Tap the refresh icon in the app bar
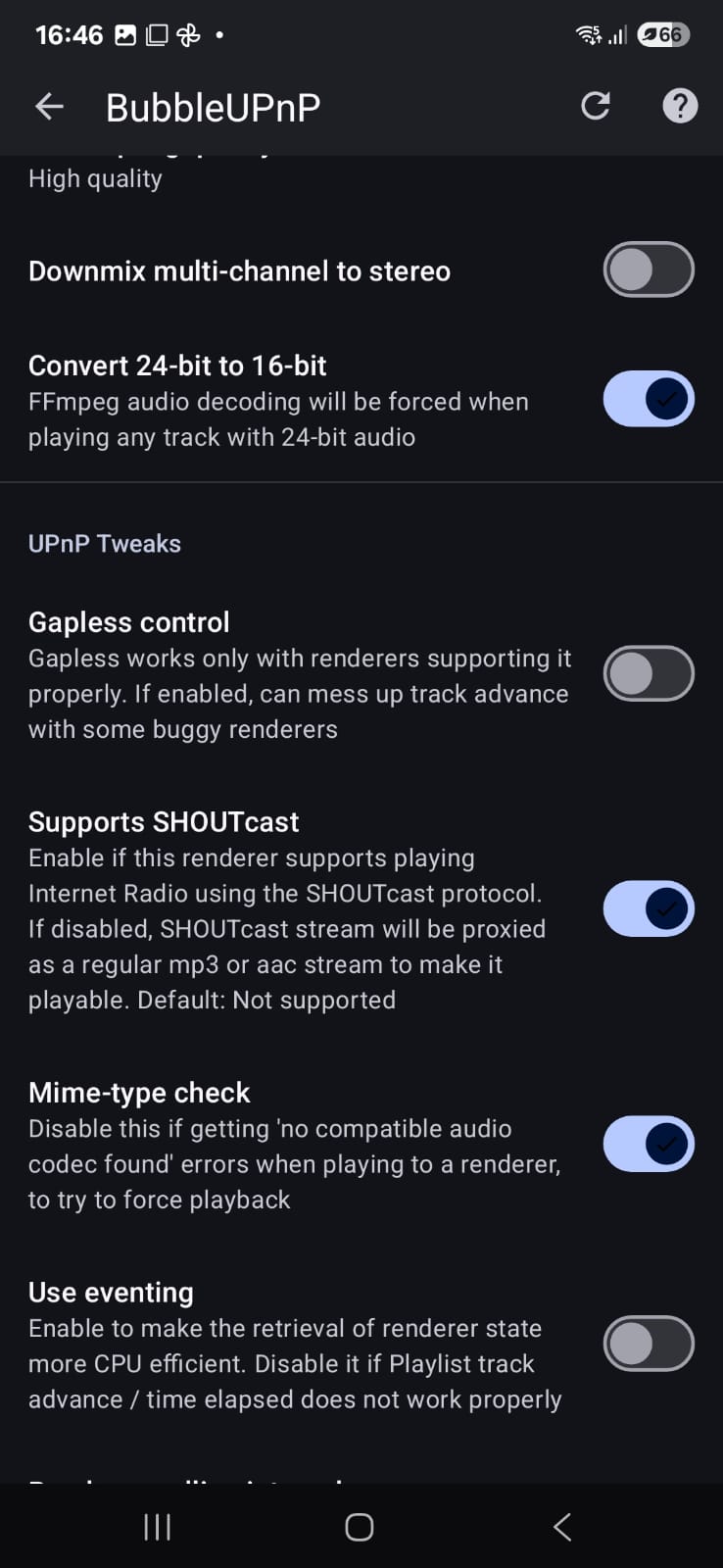Viewport: 723px width, 1568px height. (x=596, y=106)
